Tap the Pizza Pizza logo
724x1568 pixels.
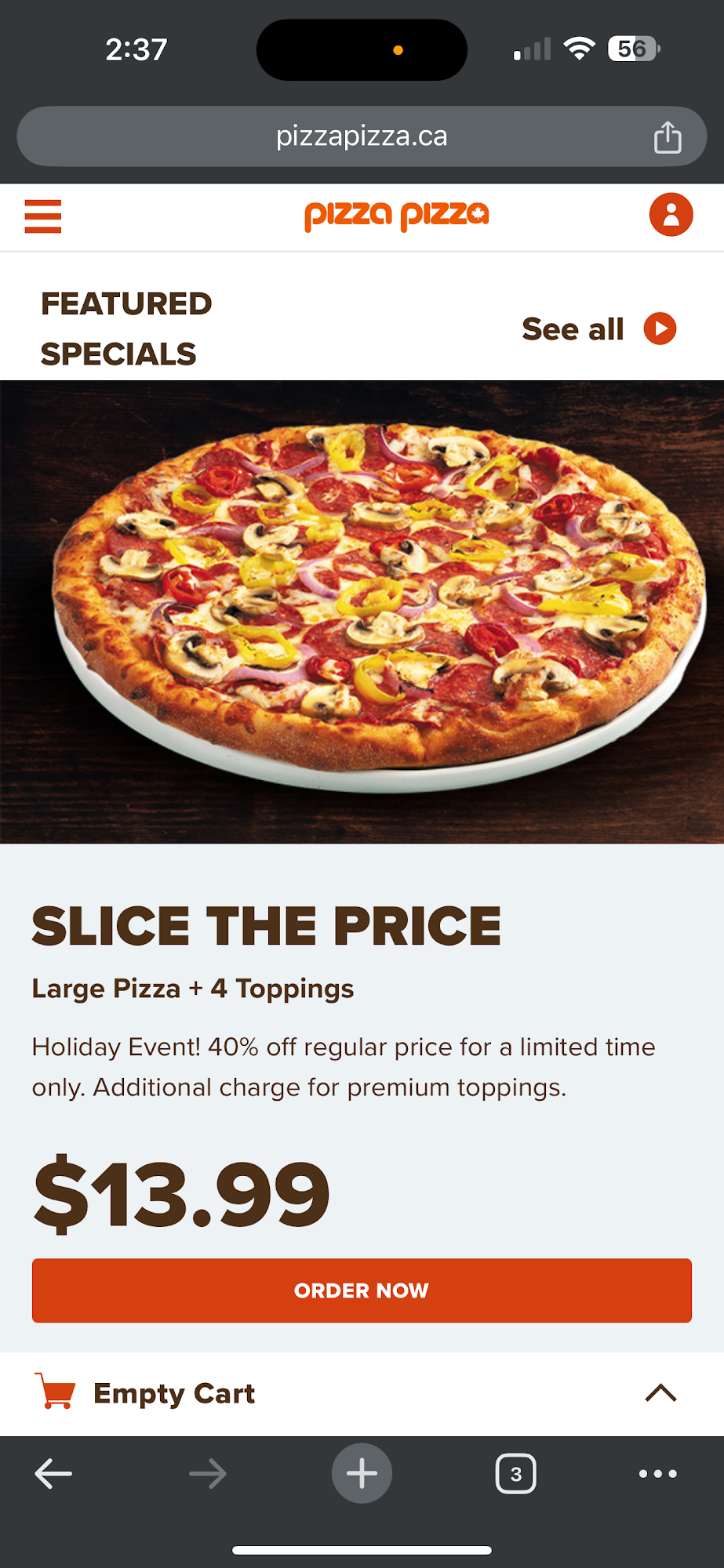tap(395, 215)
